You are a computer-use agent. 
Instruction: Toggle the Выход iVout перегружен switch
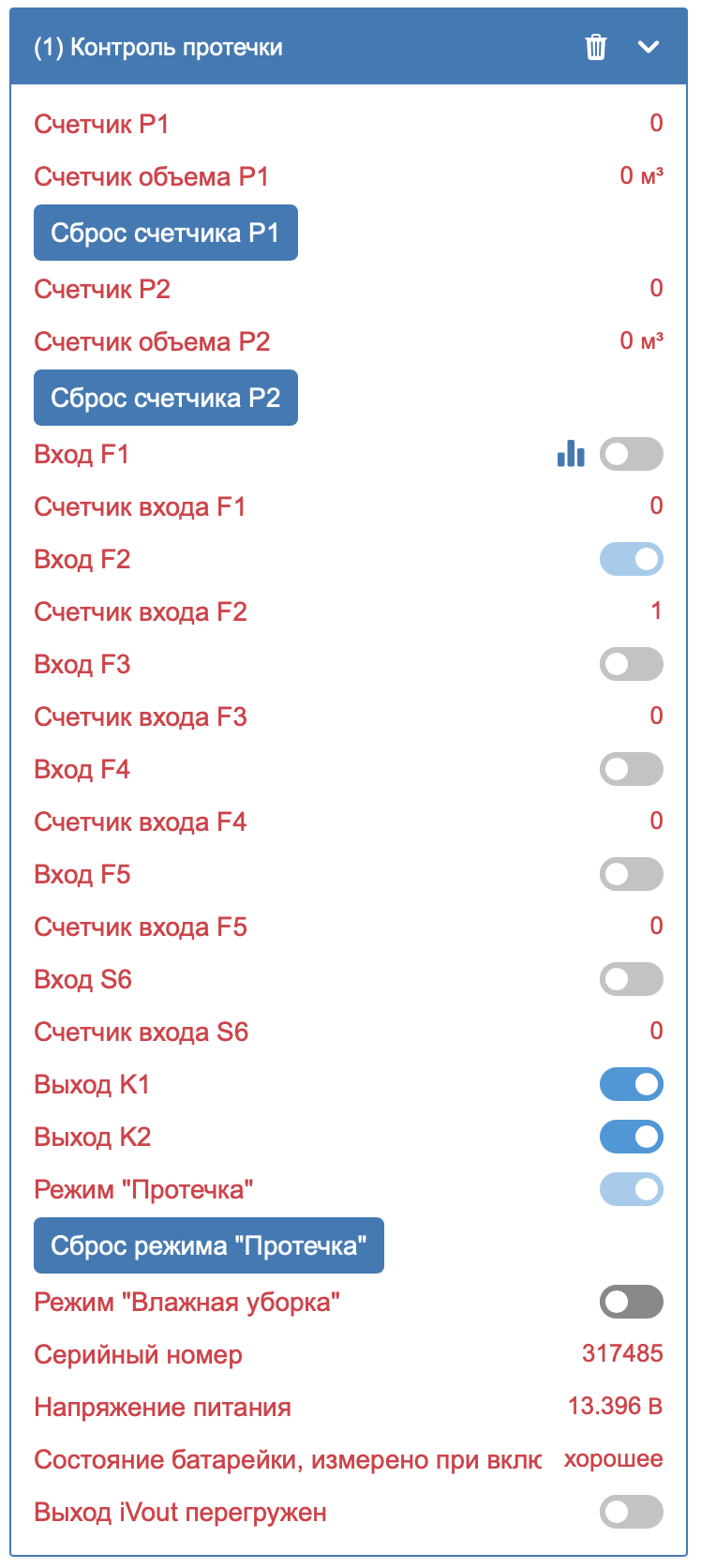632,1512
